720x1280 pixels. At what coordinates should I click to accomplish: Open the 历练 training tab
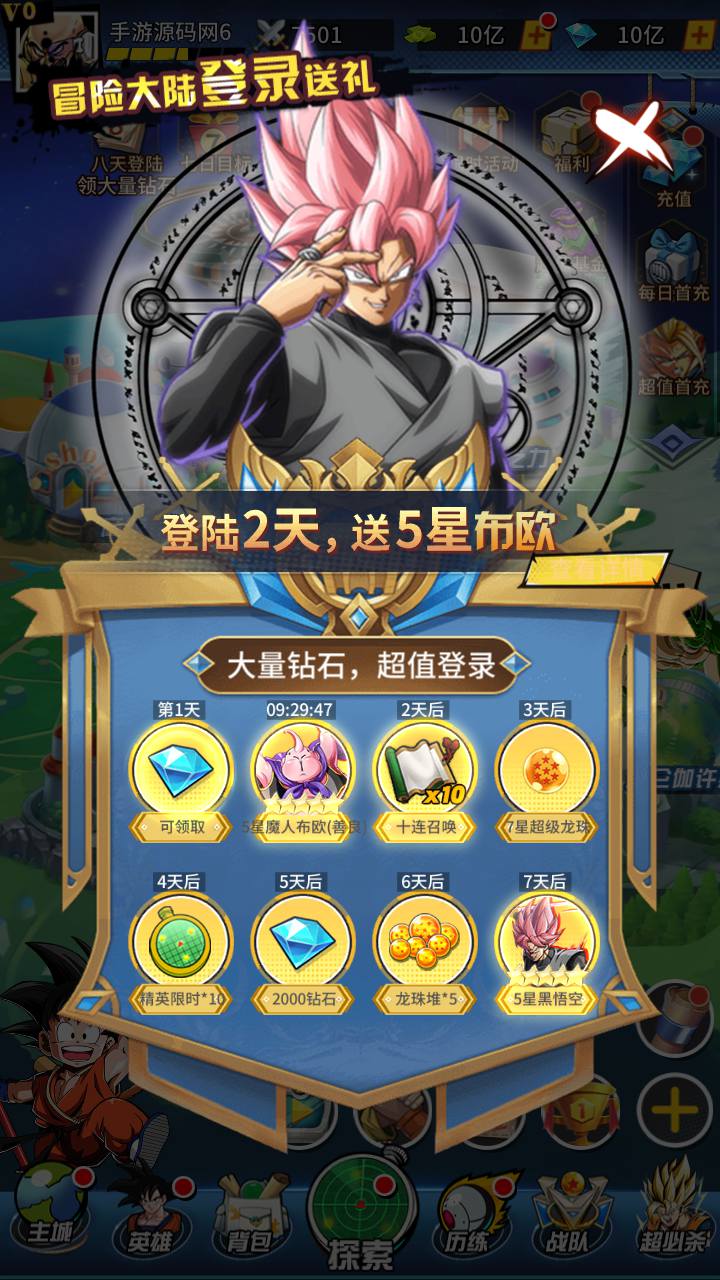coord(465,1215)
